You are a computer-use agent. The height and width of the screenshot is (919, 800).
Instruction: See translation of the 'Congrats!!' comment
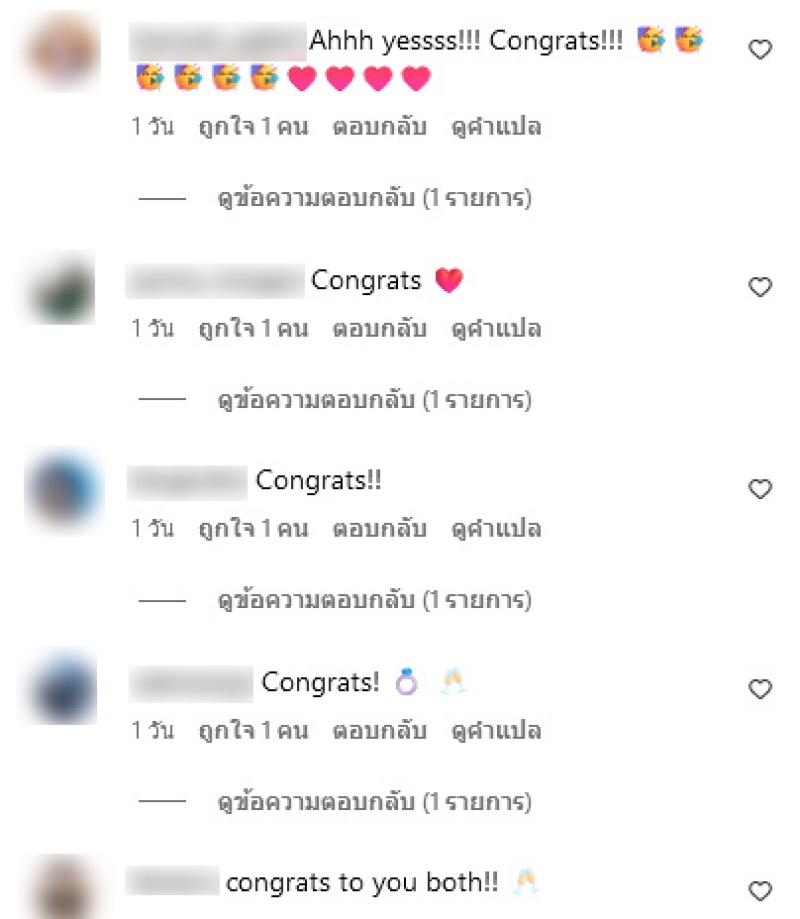pyautogui.click(x=496, y=529)
